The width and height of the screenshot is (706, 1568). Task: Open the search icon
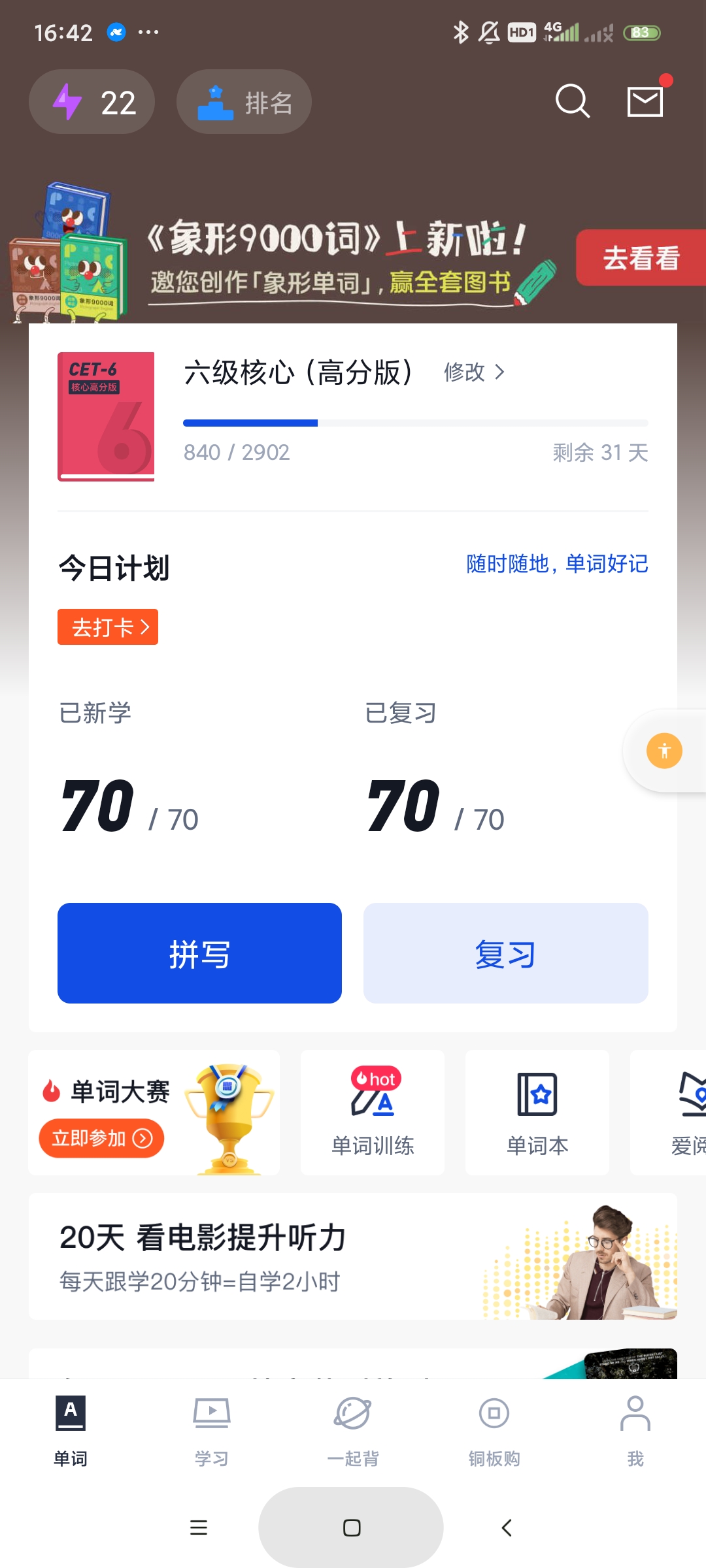tap(573, 101)
